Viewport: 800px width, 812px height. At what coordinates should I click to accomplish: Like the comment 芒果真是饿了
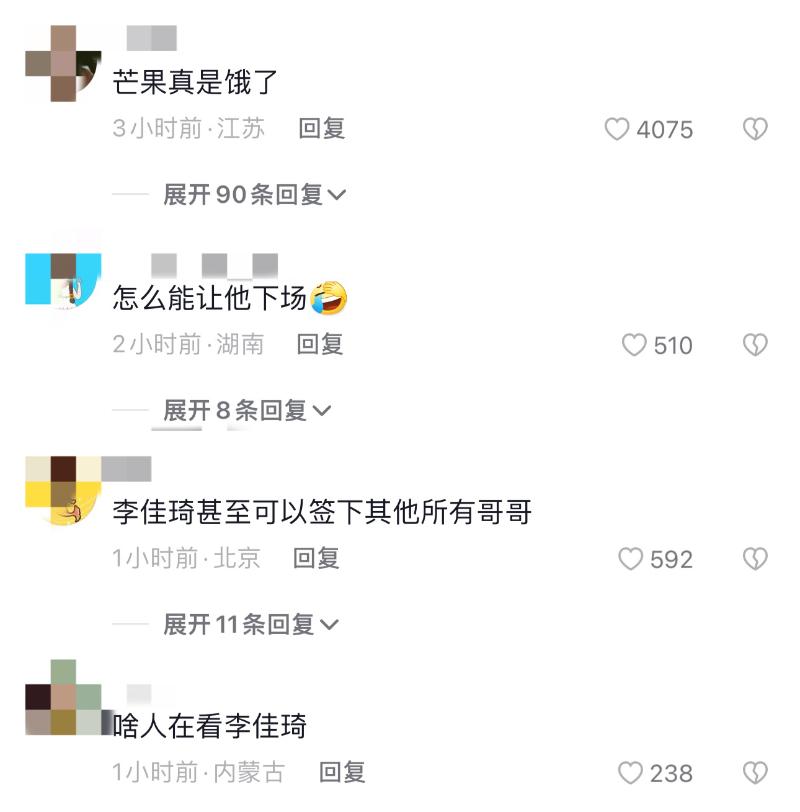click(617, 129)
